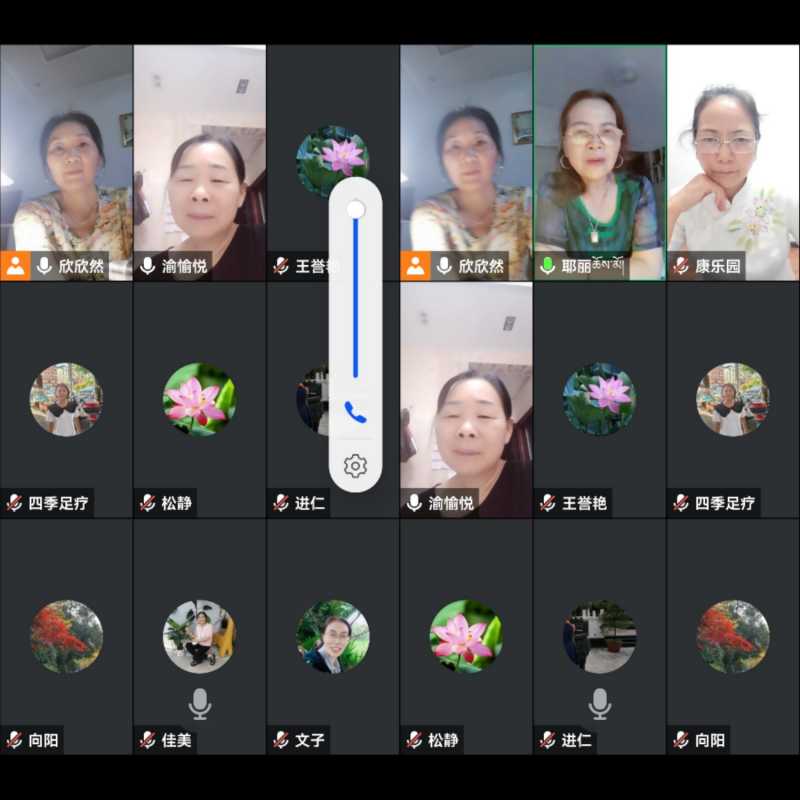Tap the volume slider track
The image size is (800, 800).
pyautogui.click(x=355, y=300)
